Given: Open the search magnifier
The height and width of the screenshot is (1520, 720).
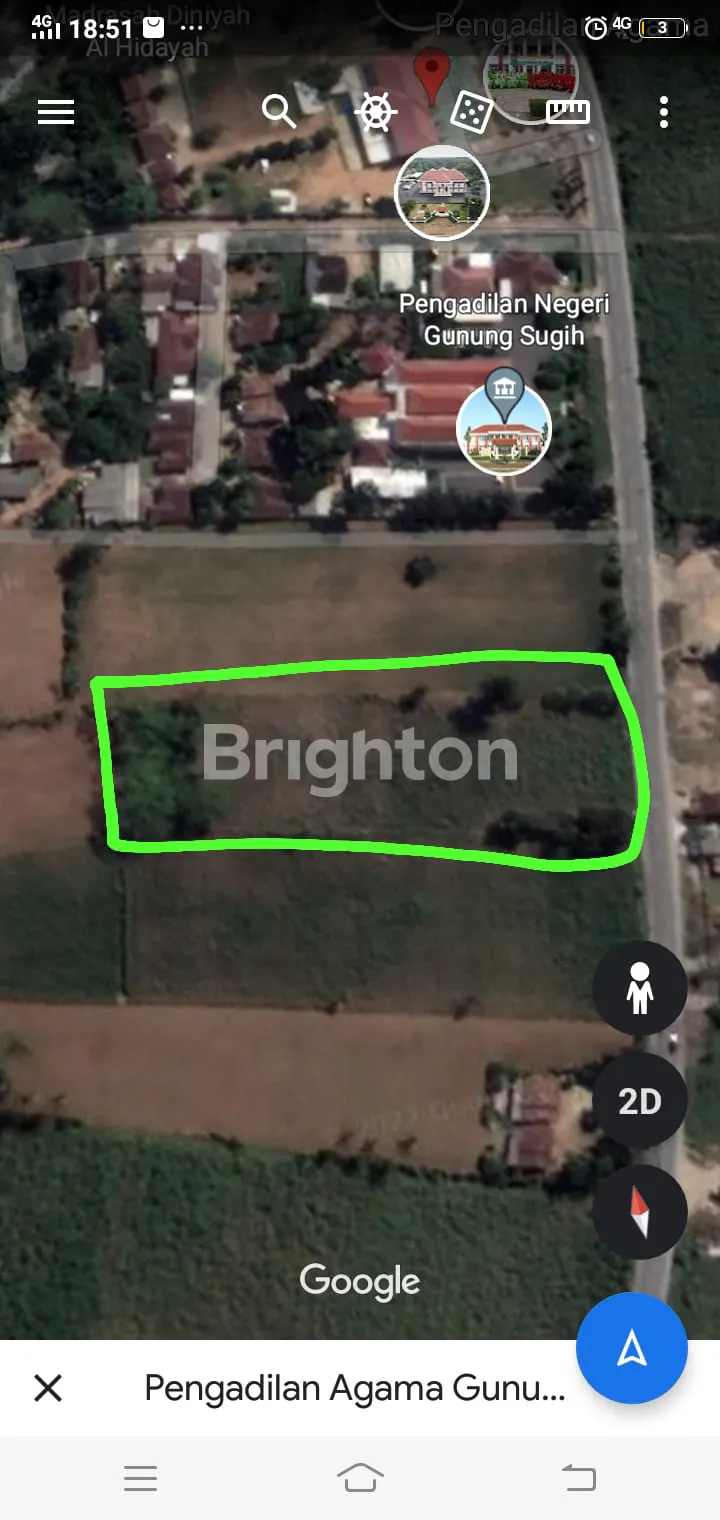Looking at the screenshot, I should pos(279,112).
